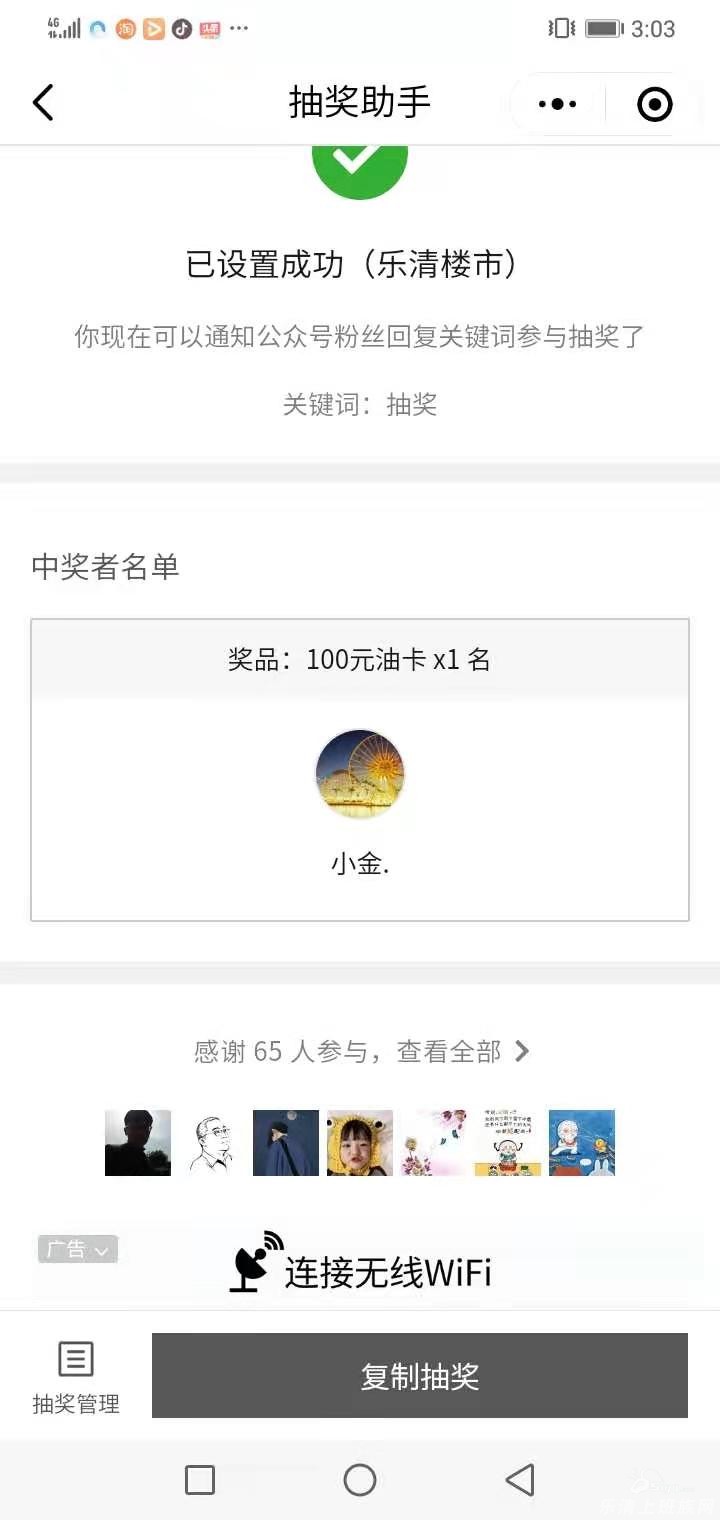Open recent apps via the square button

coord(200,1480)
